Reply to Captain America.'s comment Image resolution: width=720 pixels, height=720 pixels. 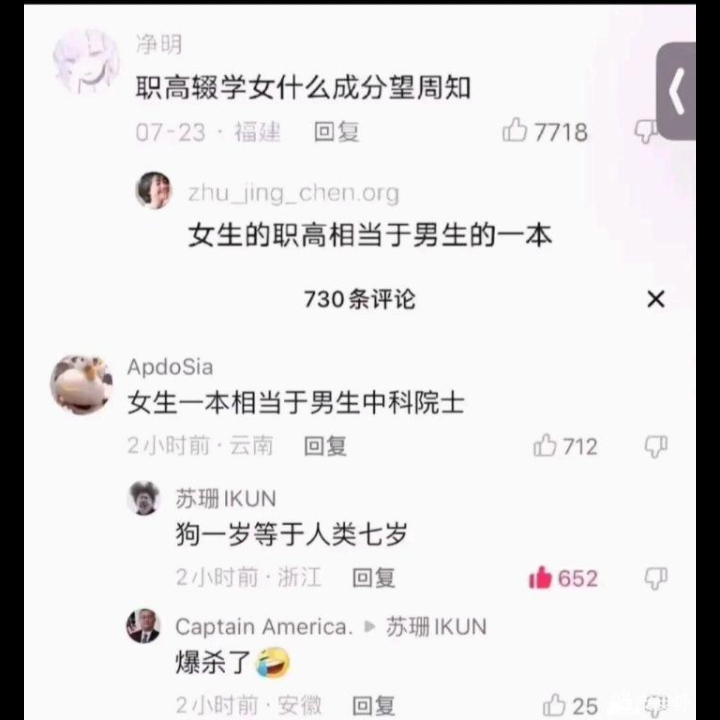click(373, 706)
